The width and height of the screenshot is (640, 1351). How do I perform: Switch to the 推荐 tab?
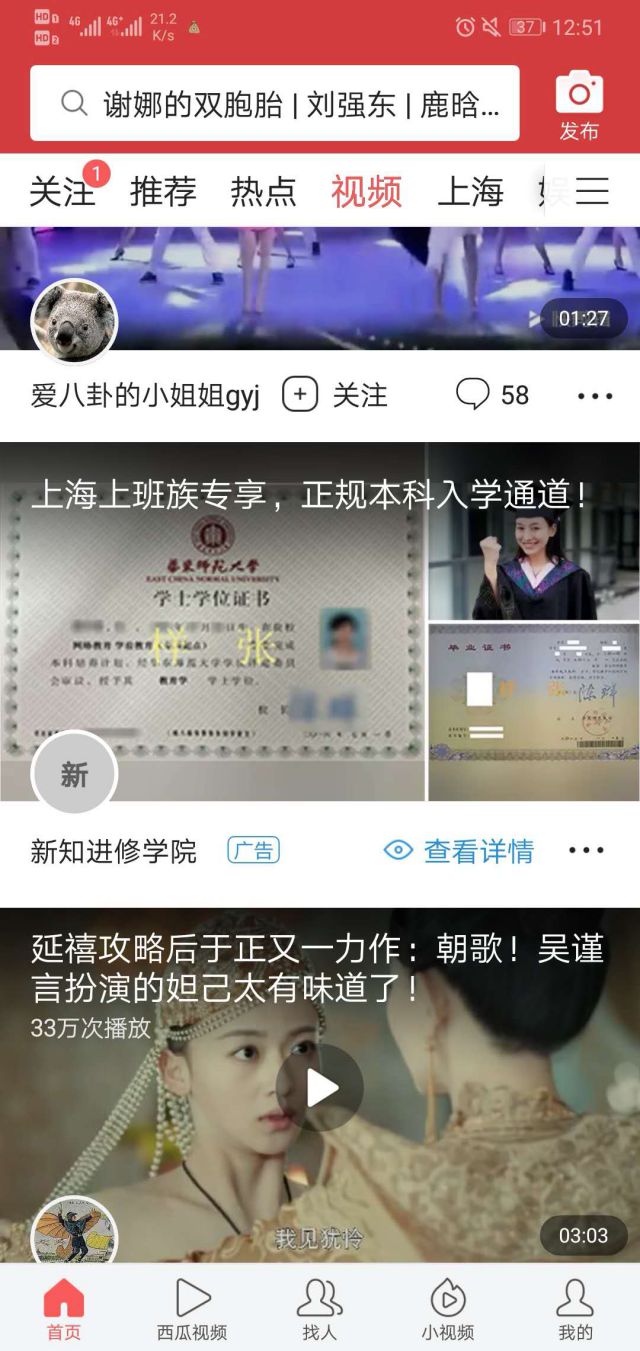click(163, 191)
